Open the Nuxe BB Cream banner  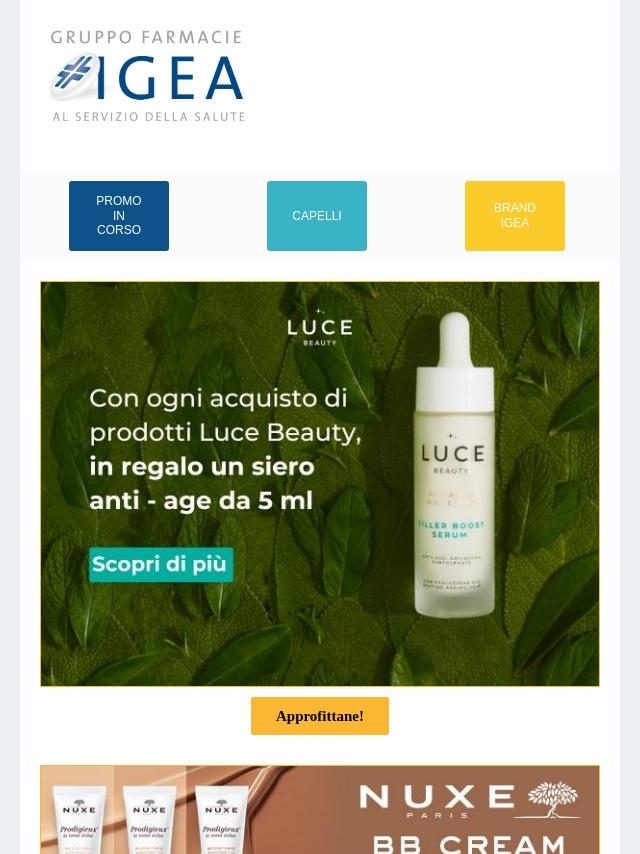320,810
